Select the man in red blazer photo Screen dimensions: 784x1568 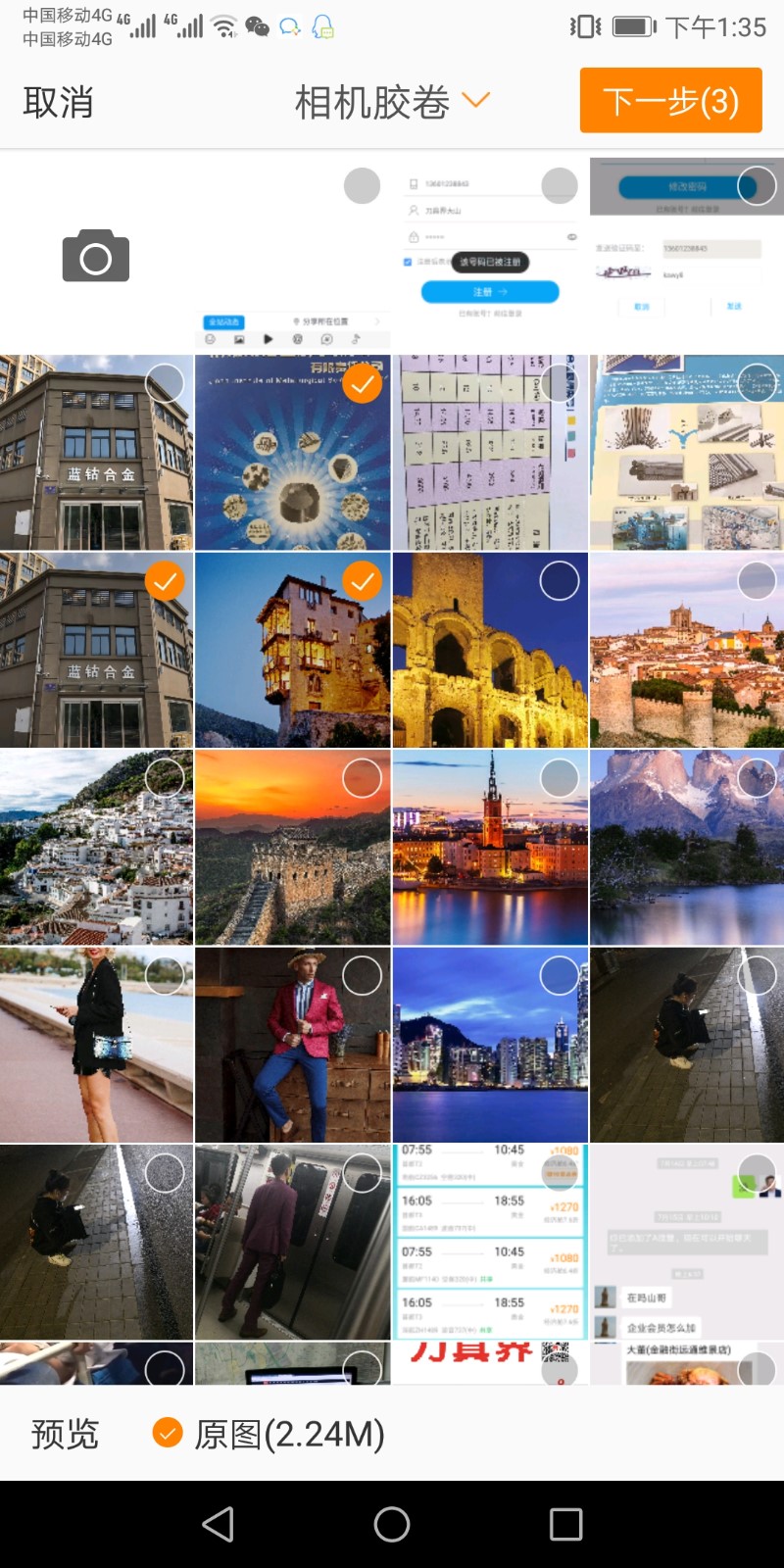(362, 975)
